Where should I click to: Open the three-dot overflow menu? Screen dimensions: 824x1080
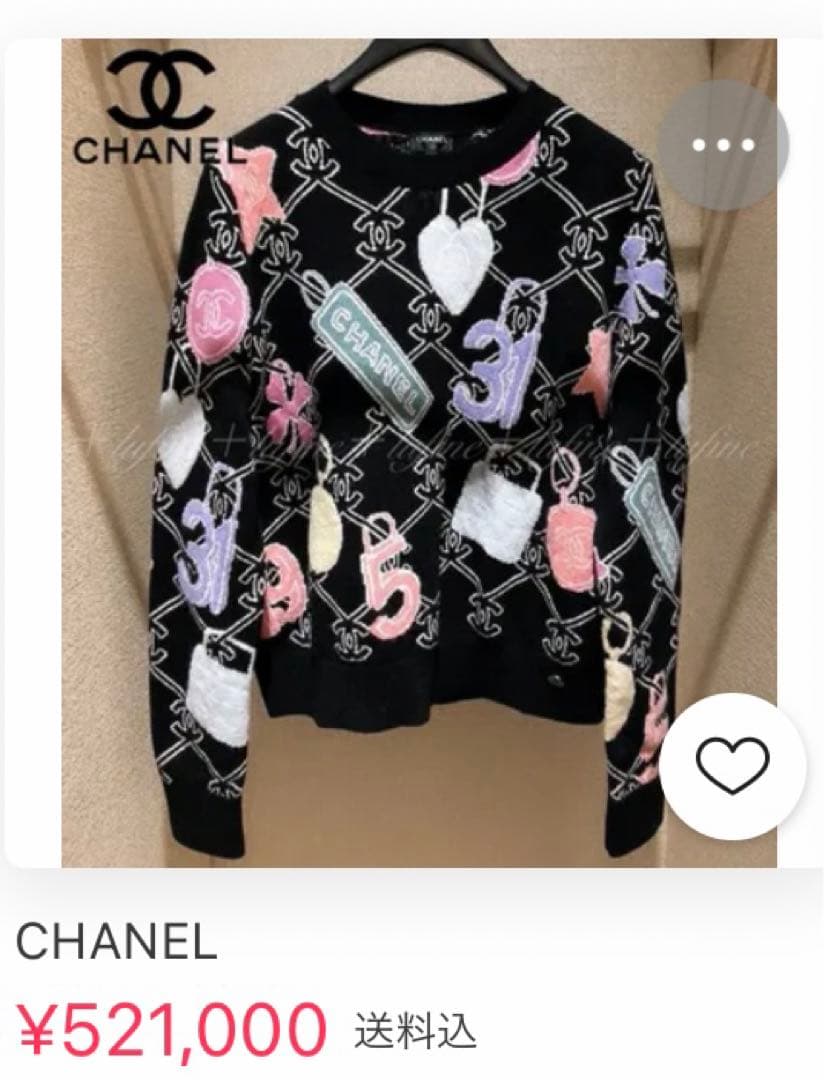pos(723,144)
